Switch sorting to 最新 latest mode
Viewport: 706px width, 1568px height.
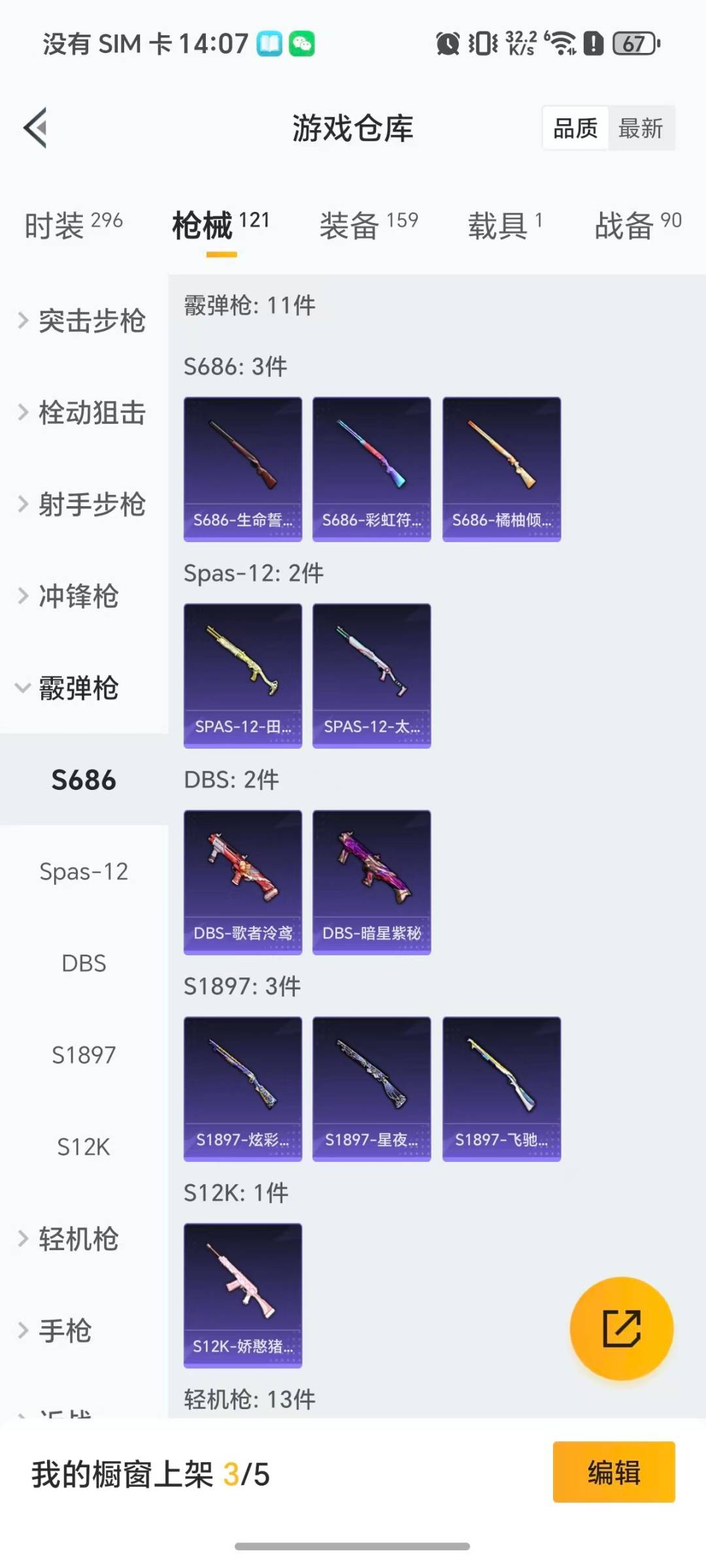[642, 128]
